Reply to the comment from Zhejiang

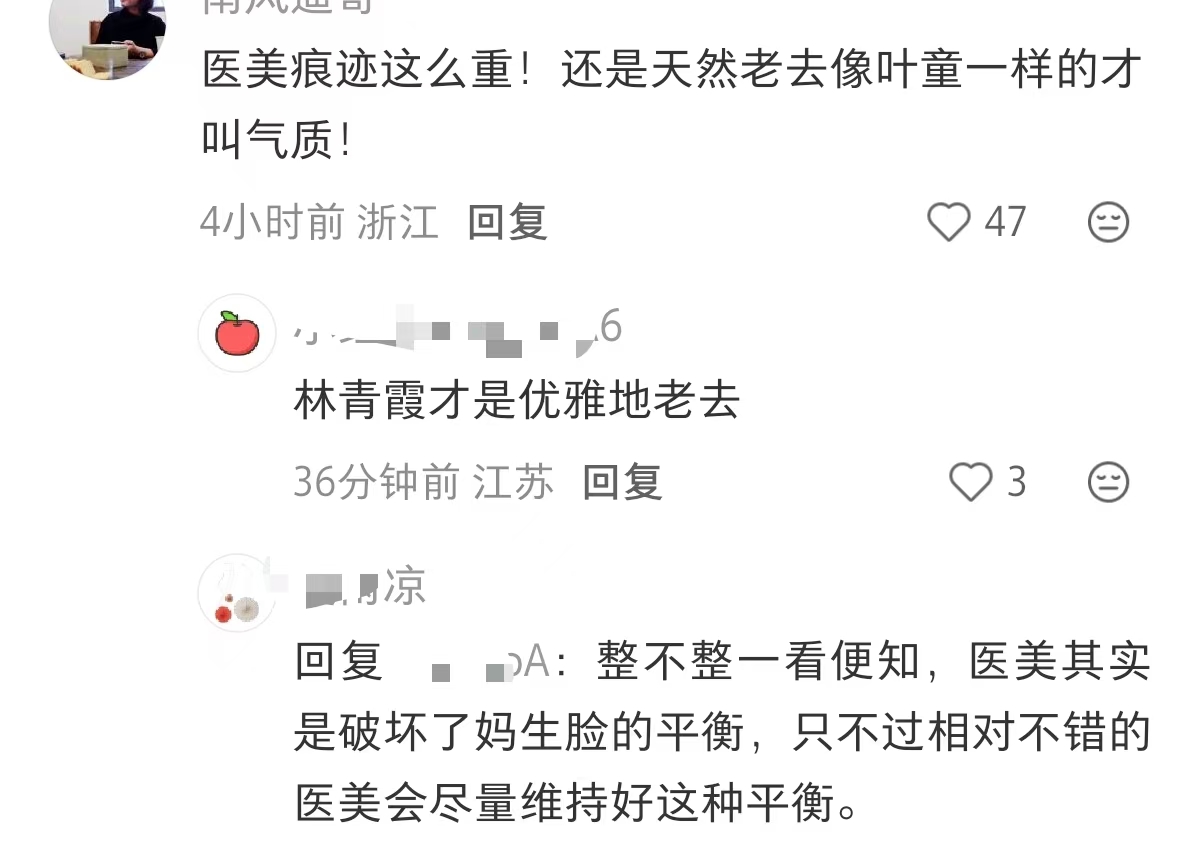coord(507,222)
